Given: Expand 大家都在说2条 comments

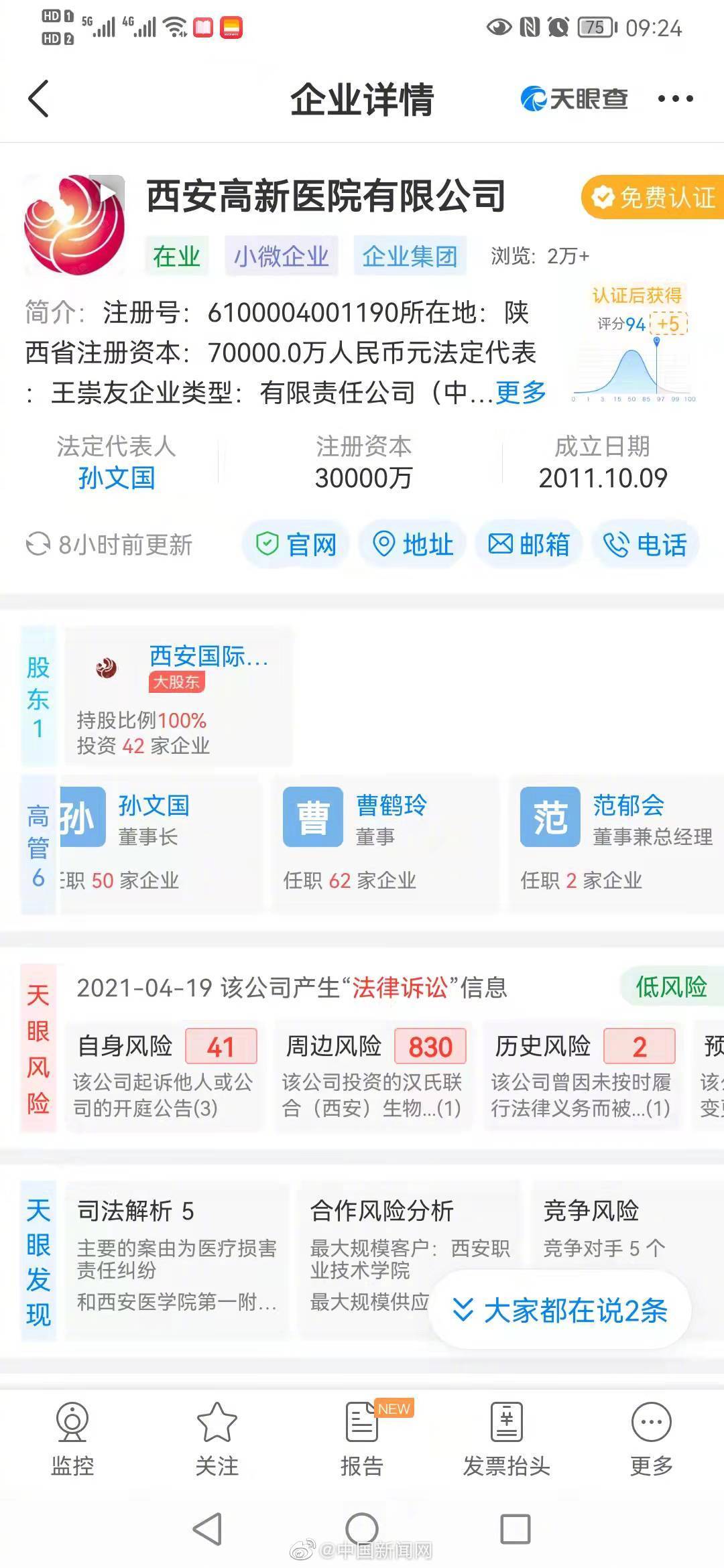Looking at the screenshot, I should [x=560, y=1311].
